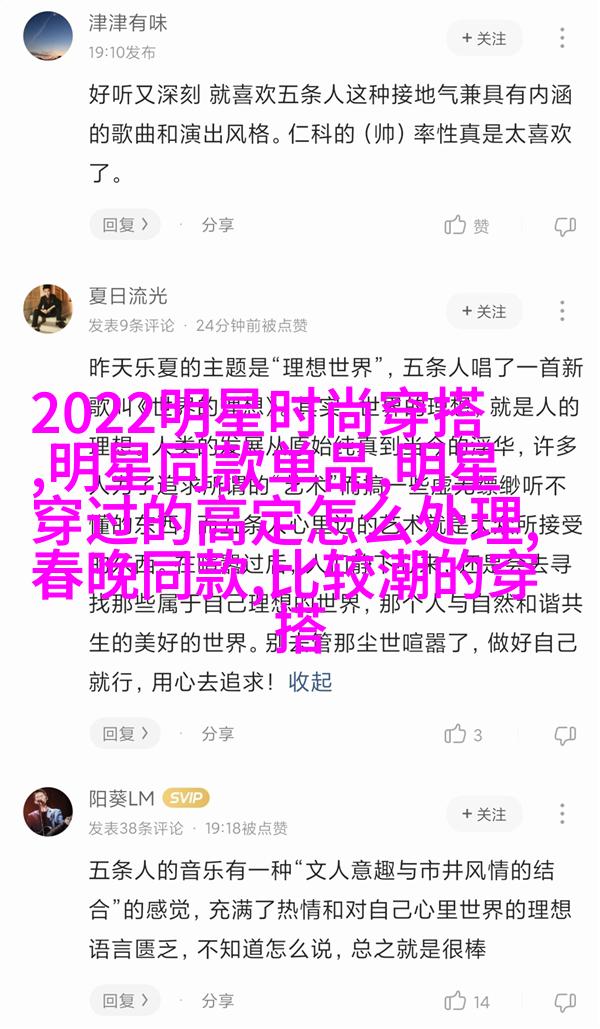Open 阳葱LM's profile avatar
The height and width of the screenshot is (1029, 600).
click(x=48, y=812)
